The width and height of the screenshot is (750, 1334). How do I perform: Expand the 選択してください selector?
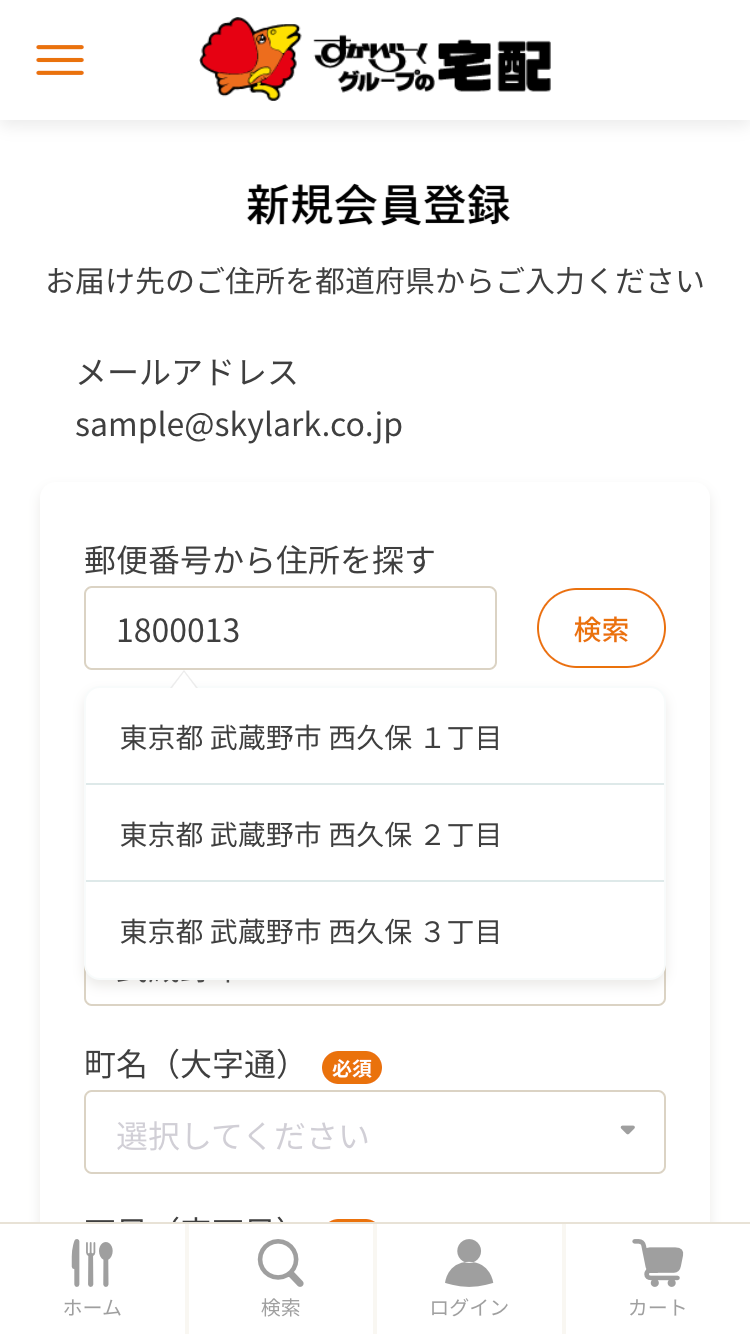pos(375,1131)
